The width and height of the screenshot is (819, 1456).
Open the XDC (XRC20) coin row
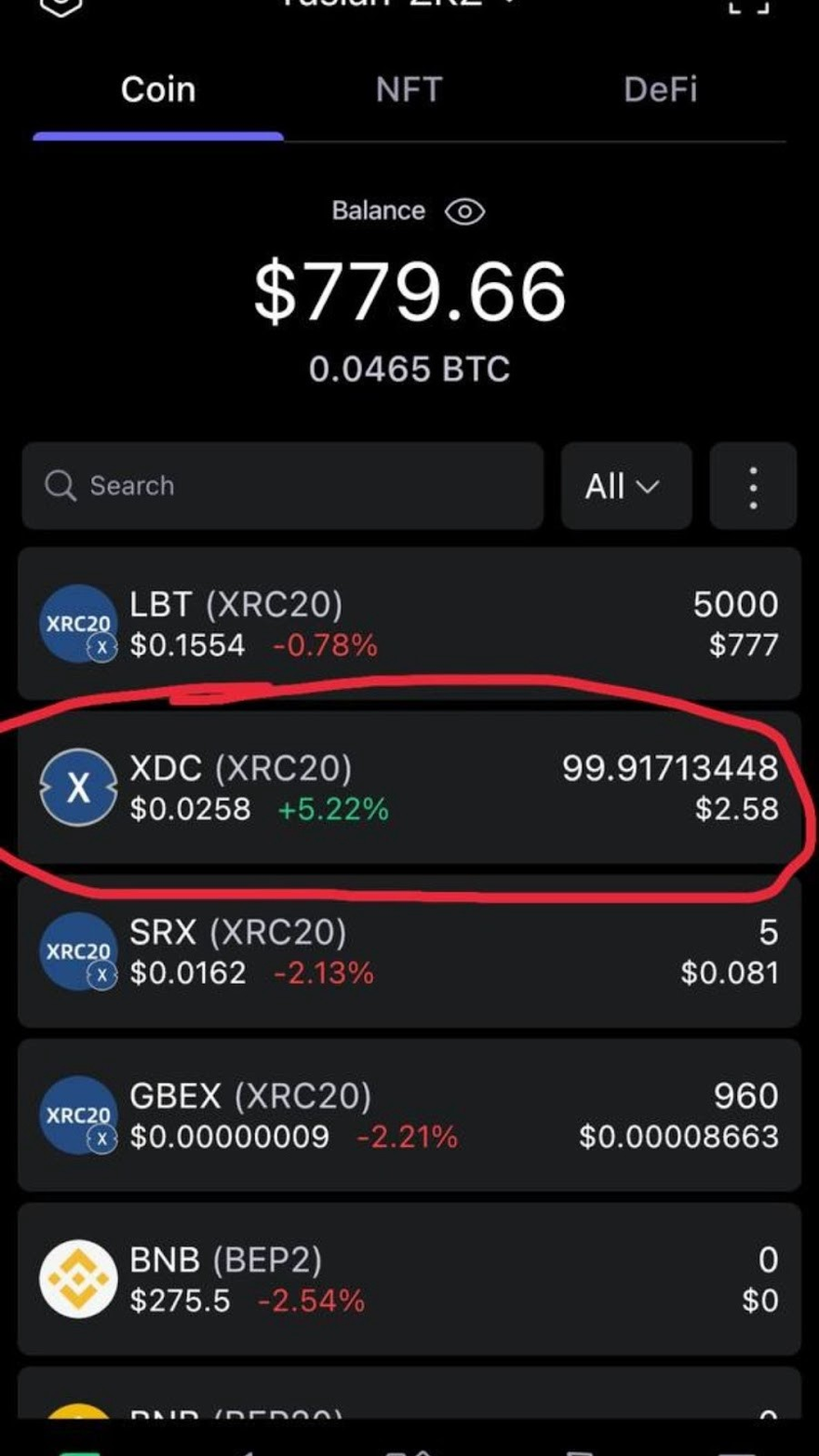409,788
